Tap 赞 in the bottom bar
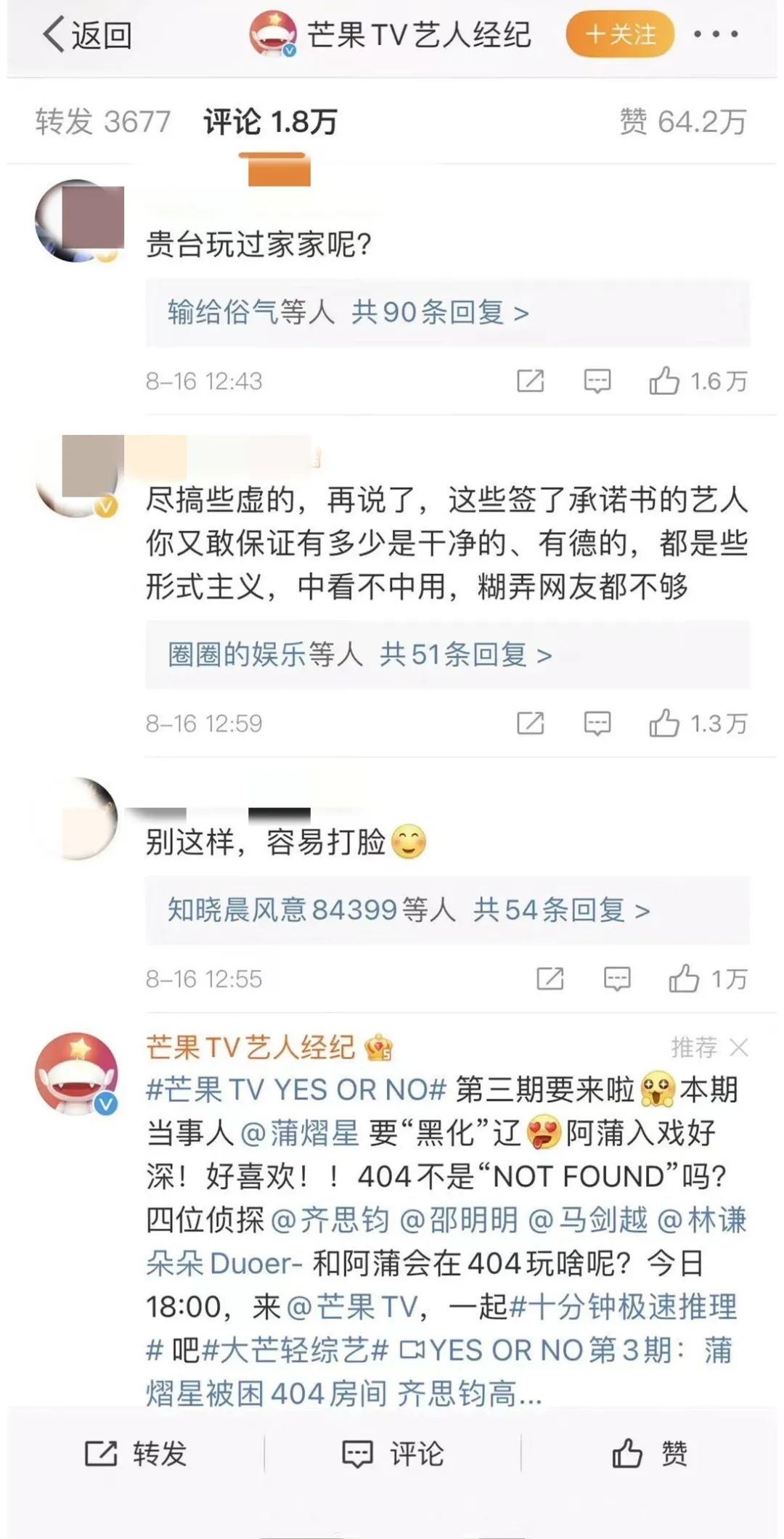 click(x=649, y=1453)
